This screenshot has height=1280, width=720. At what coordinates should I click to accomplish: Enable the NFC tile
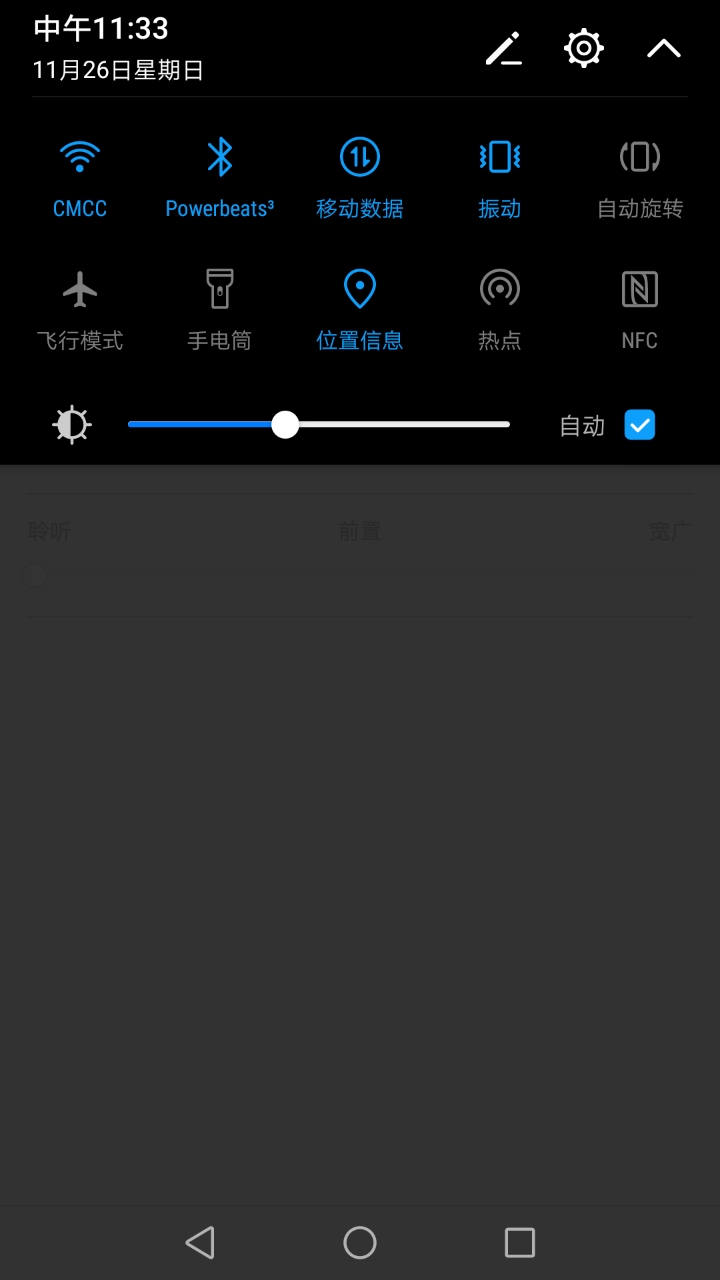tap(640, 289)
